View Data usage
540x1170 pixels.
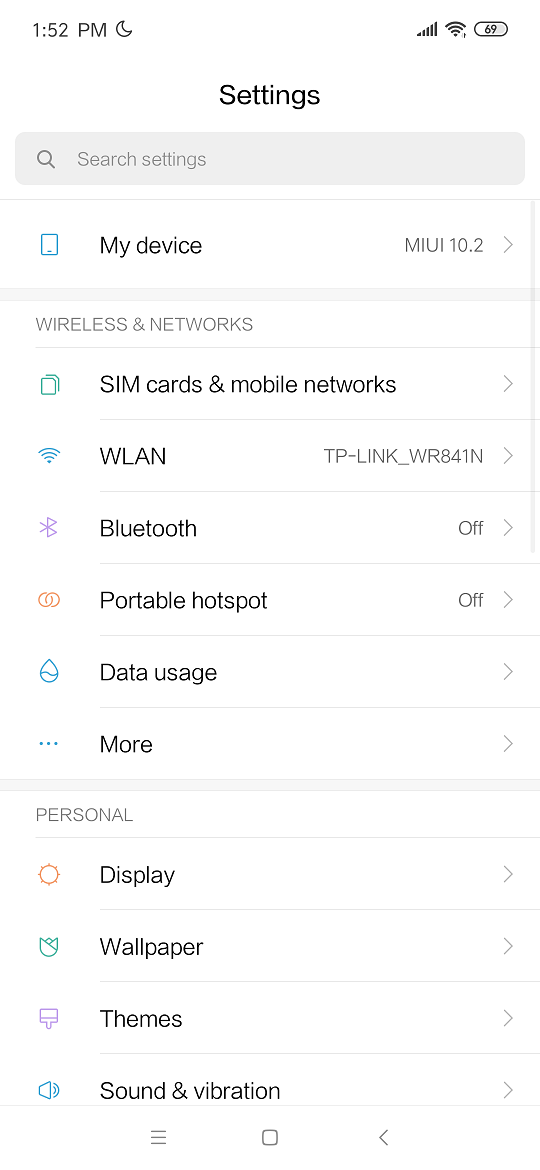click(270, 672)
